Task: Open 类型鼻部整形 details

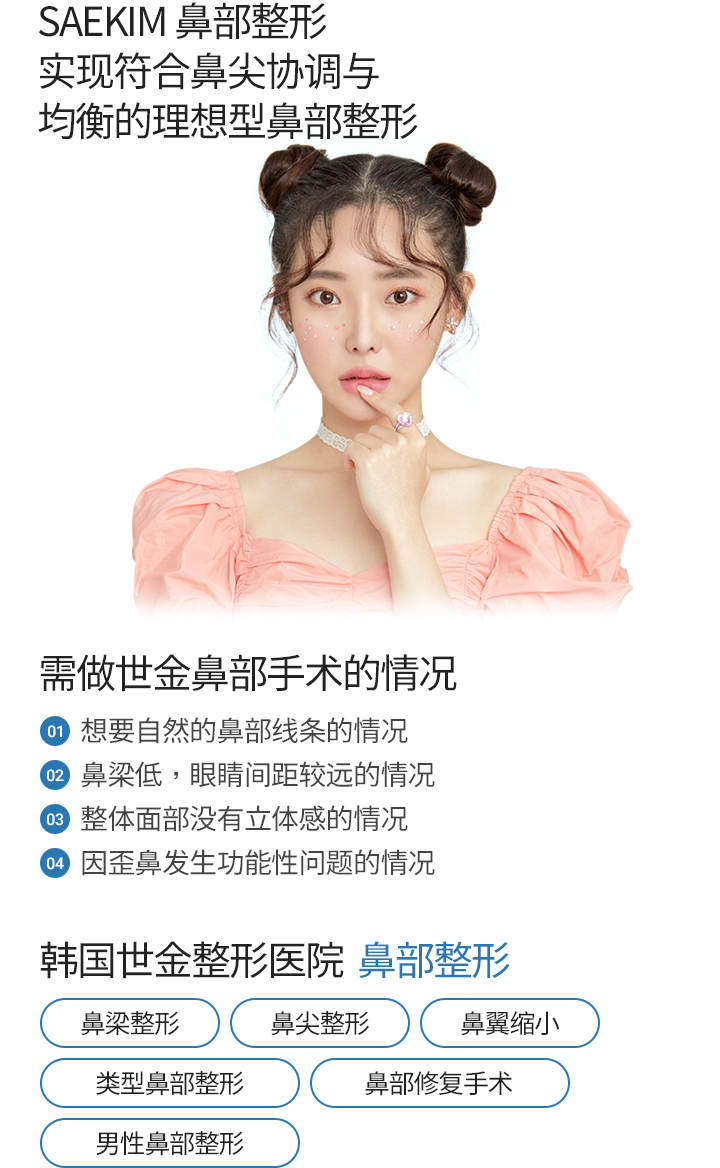Action: 170,1083
